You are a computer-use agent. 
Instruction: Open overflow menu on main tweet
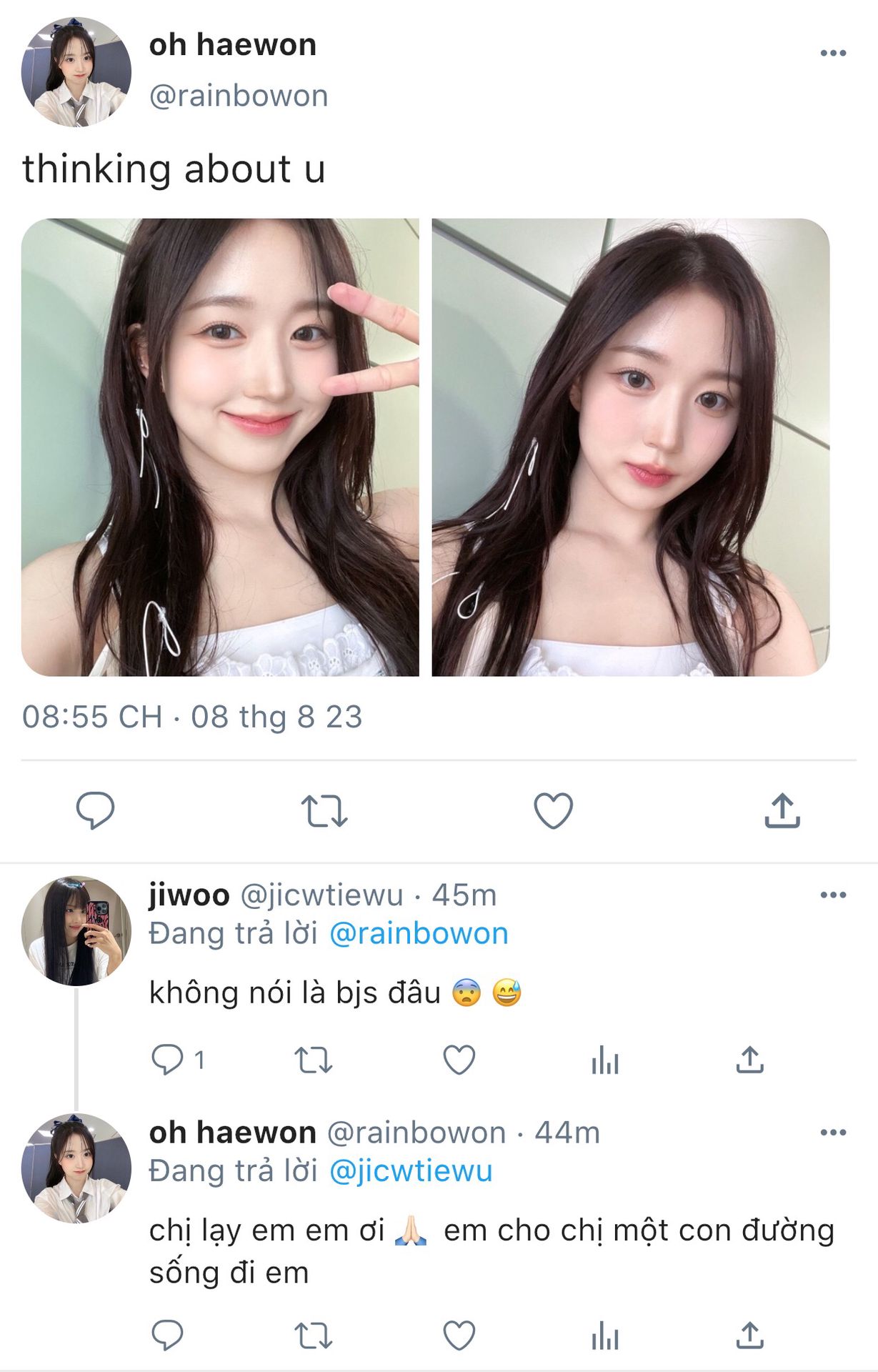point(832,54)
